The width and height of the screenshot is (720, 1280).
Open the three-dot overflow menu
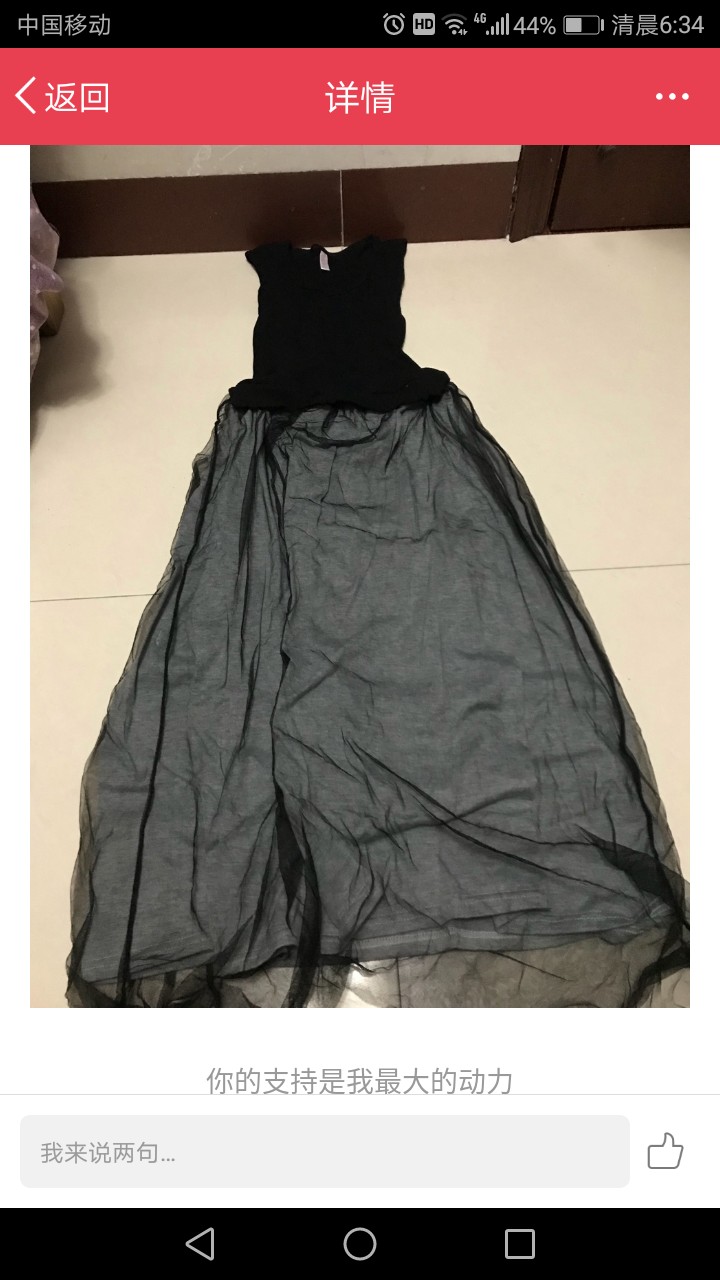[x=672, y=97]
